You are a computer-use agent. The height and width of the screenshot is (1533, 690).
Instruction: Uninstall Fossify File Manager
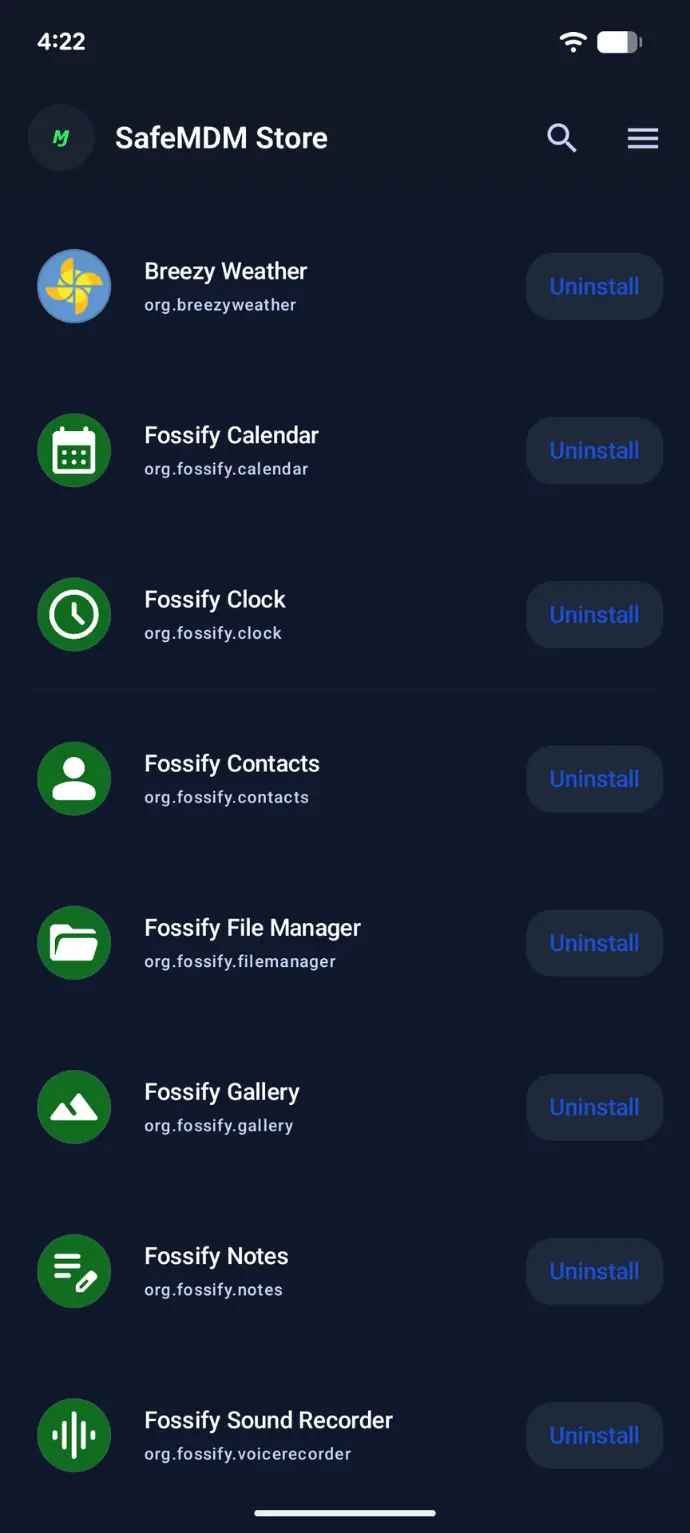(594, 943)
